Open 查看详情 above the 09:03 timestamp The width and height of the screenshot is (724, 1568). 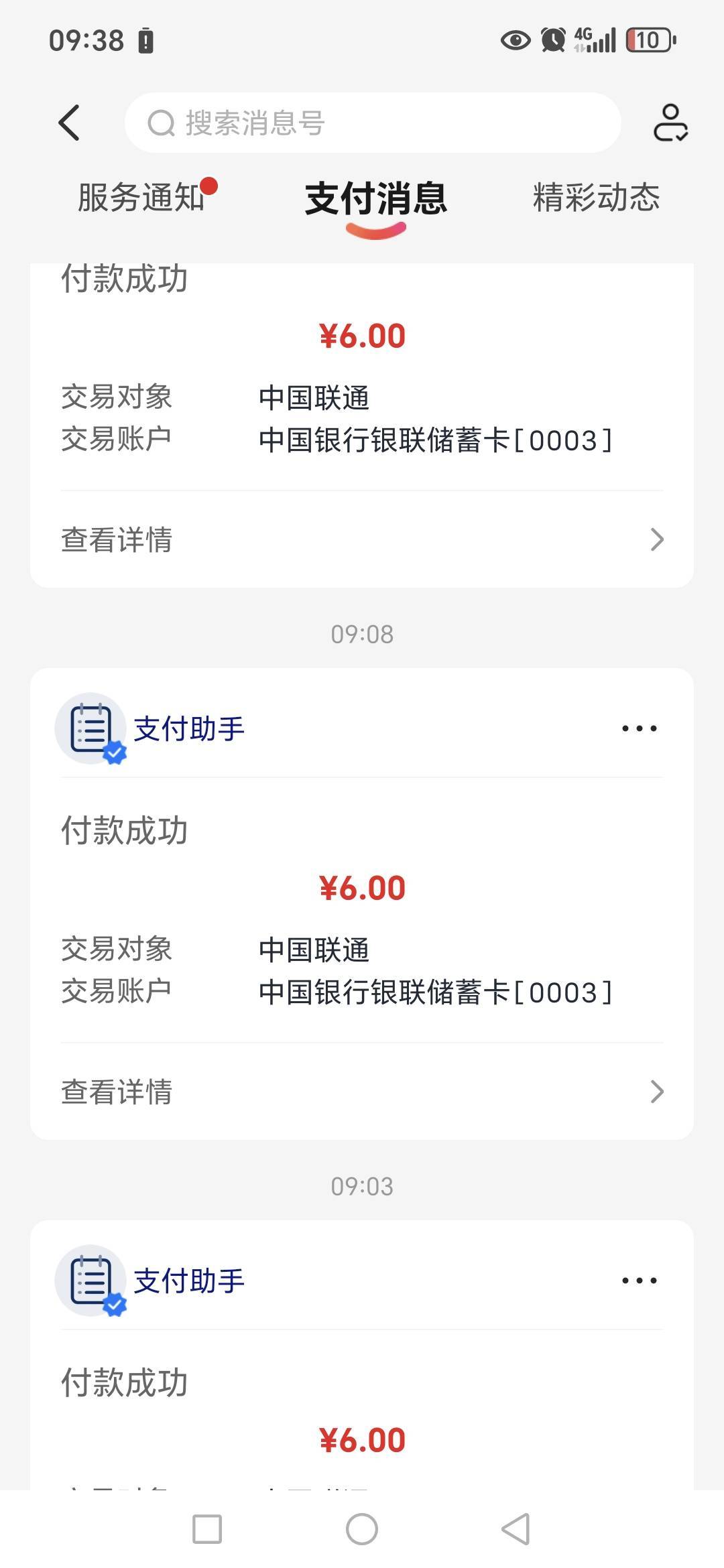pos(362,1092)
